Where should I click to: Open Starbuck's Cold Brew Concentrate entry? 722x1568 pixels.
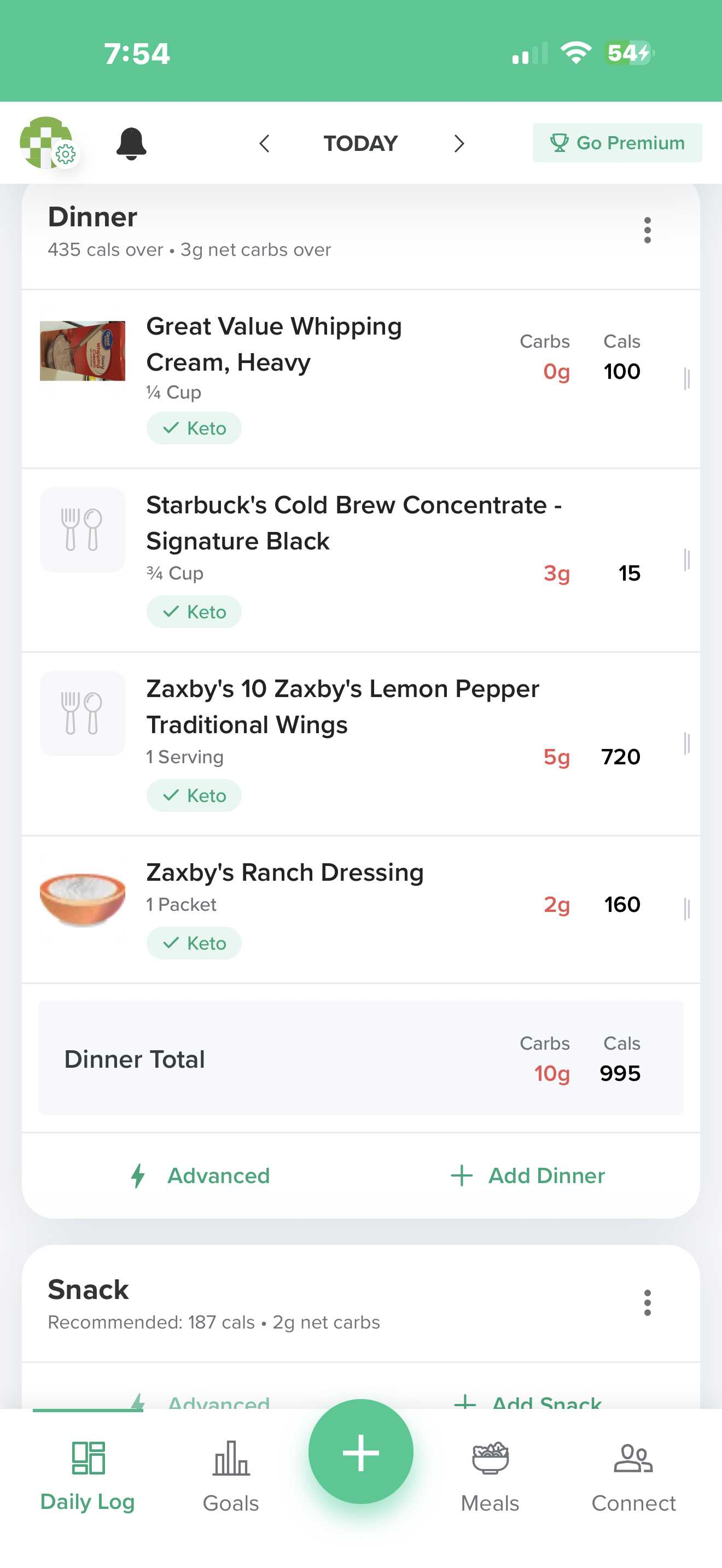click(353, 523)
